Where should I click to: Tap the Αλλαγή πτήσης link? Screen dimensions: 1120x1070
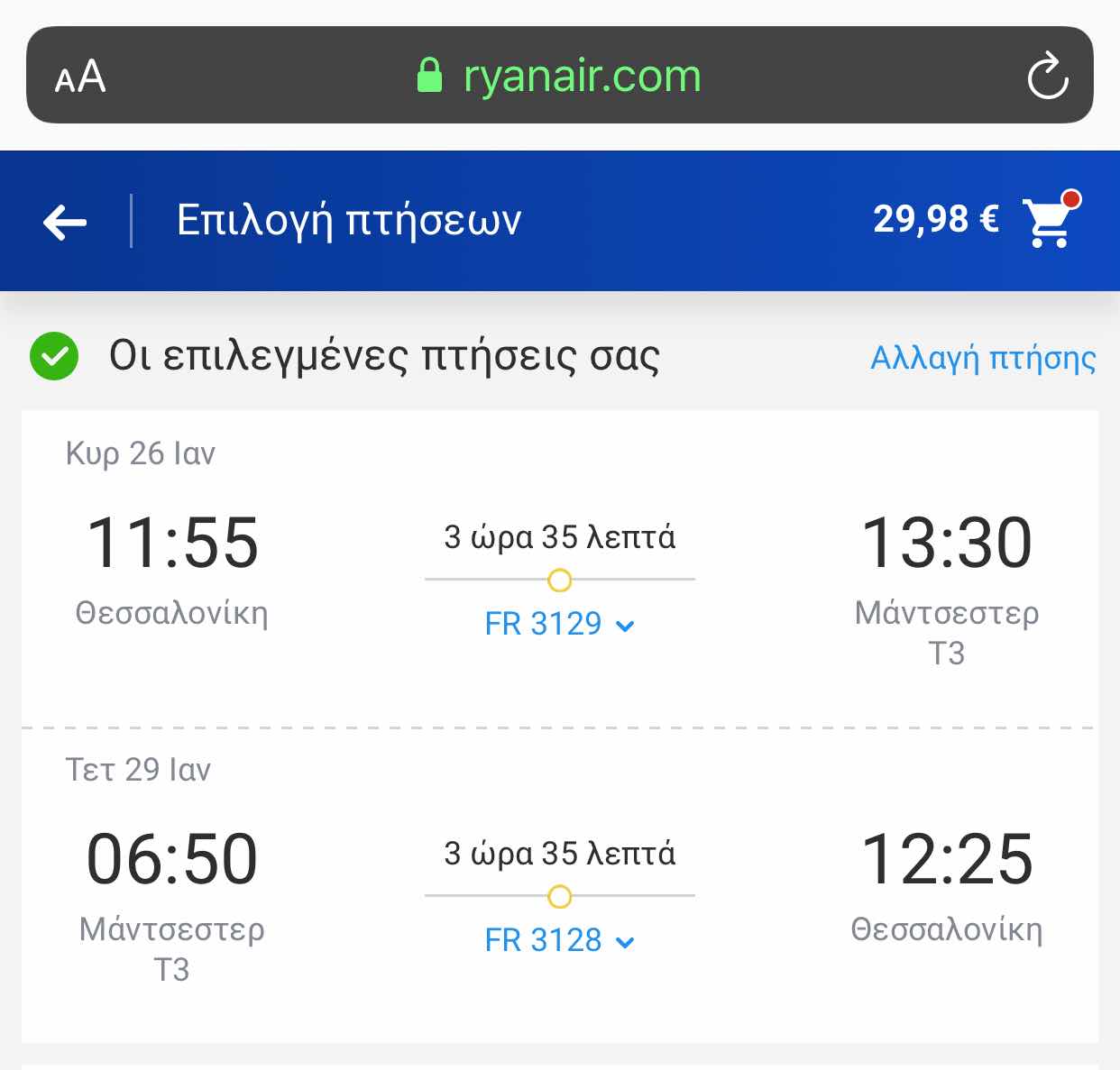coord(982,358)
